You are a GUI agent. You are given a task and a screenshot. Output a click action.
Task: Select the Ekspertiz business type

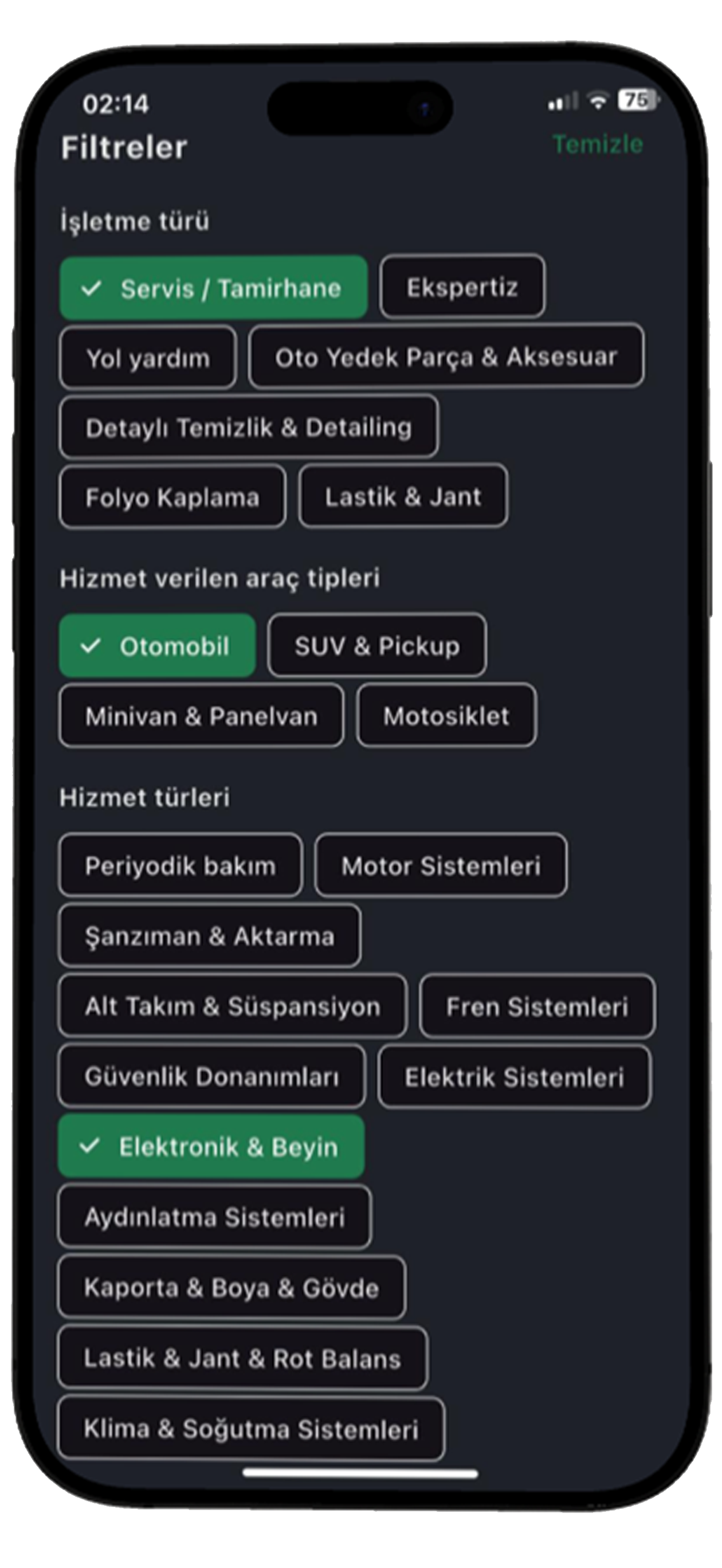[x=462, y=287]
